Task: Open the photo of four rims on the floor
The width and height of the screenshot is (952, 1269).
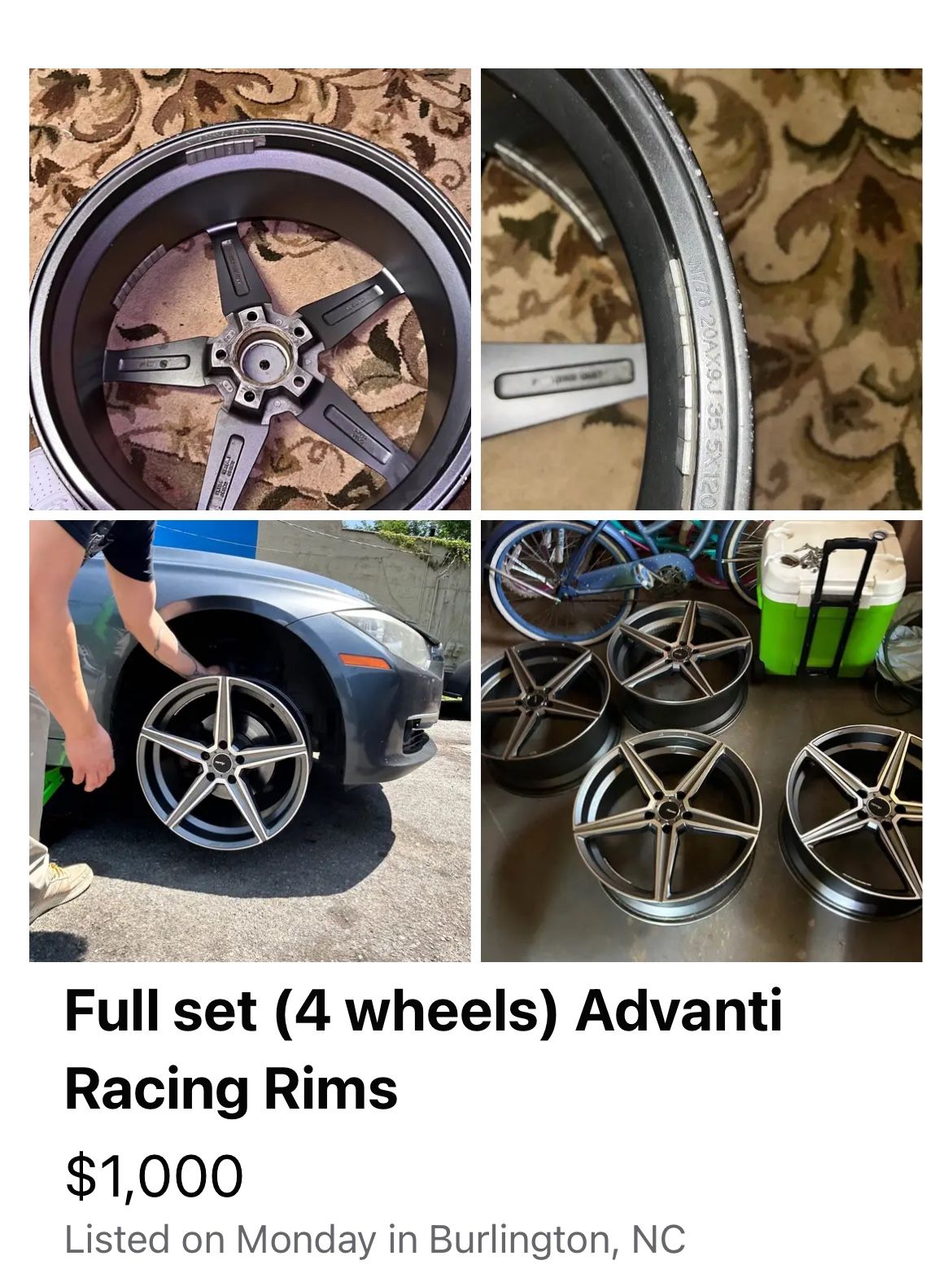Action: (701, 741)
